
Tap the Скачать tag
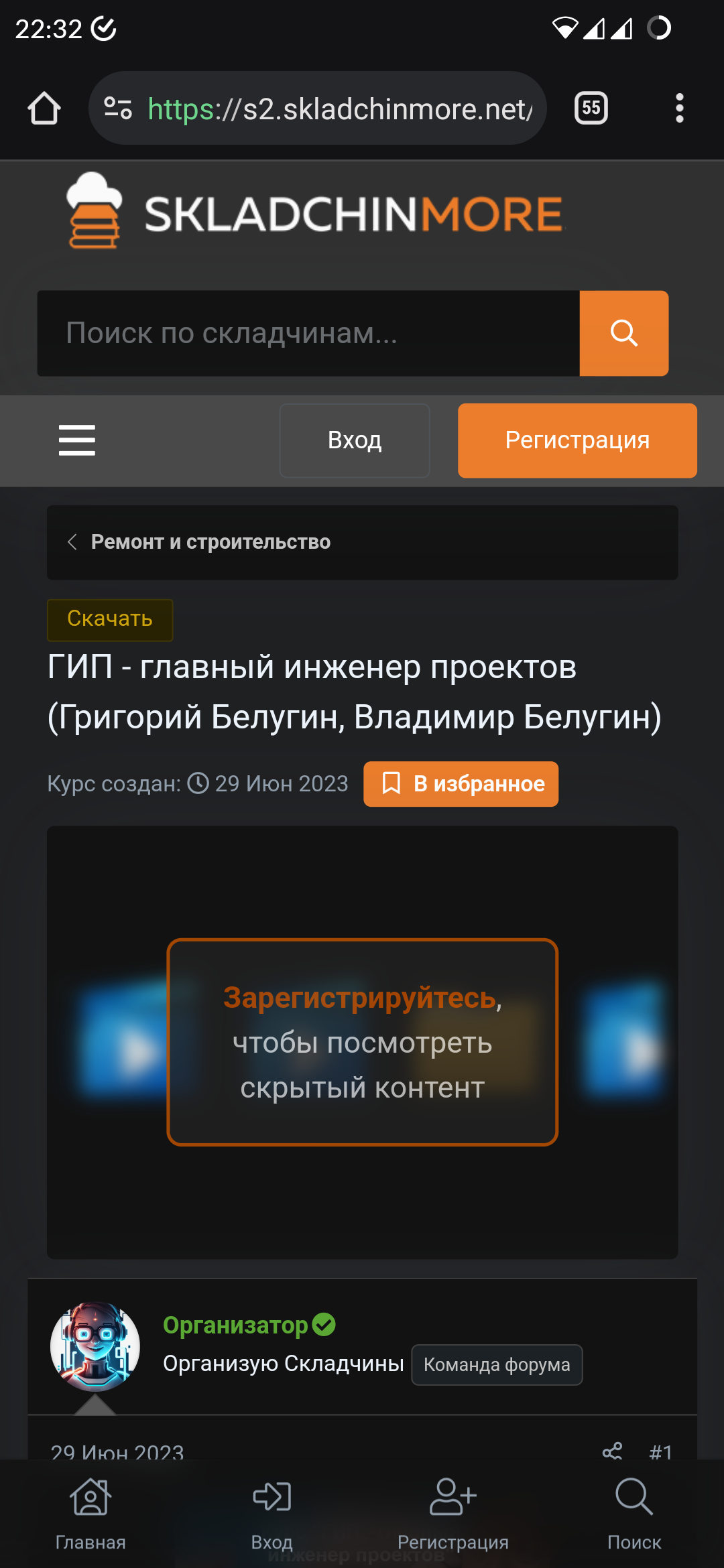click(x=110, y=620)
